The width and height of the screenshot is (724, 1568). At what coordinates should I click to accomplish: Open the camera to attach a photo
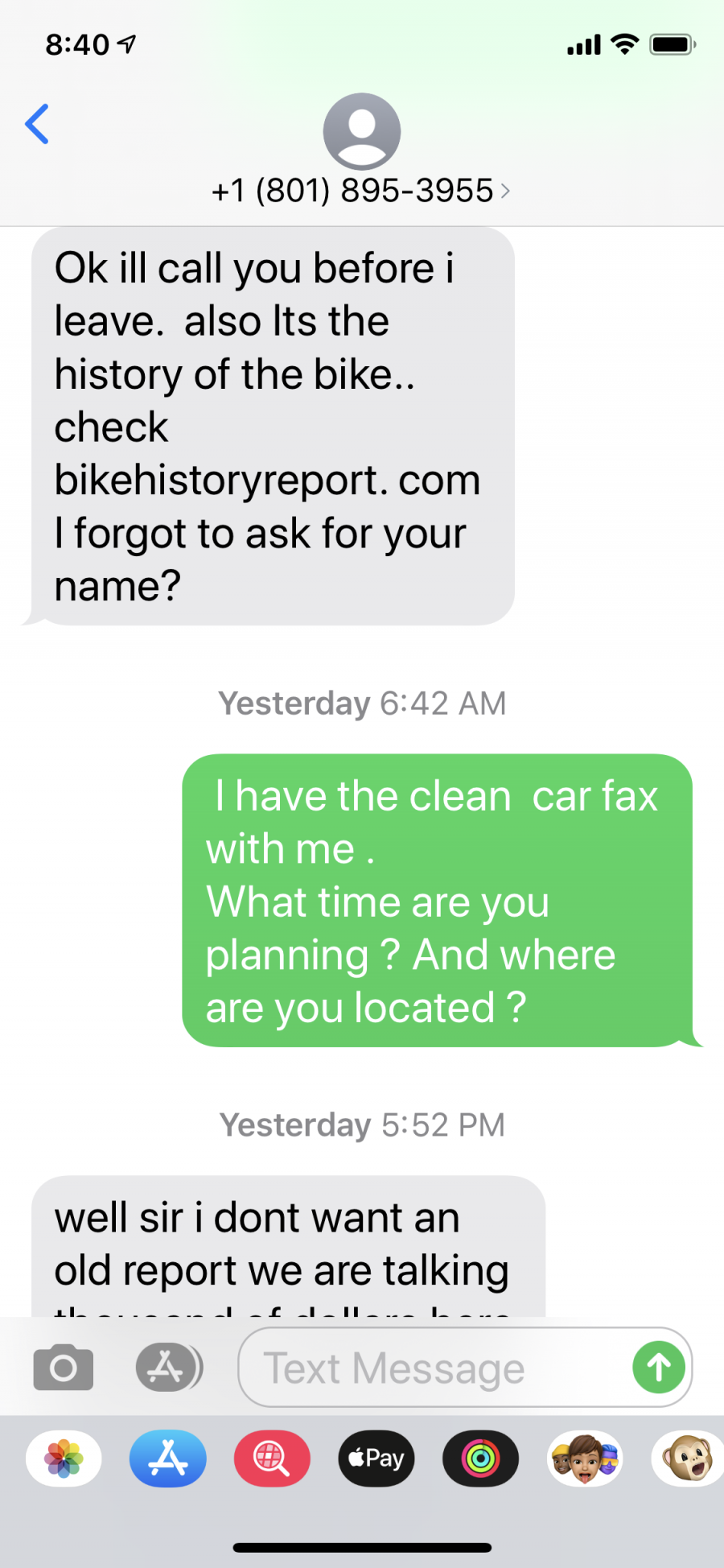pos(63,1367)
